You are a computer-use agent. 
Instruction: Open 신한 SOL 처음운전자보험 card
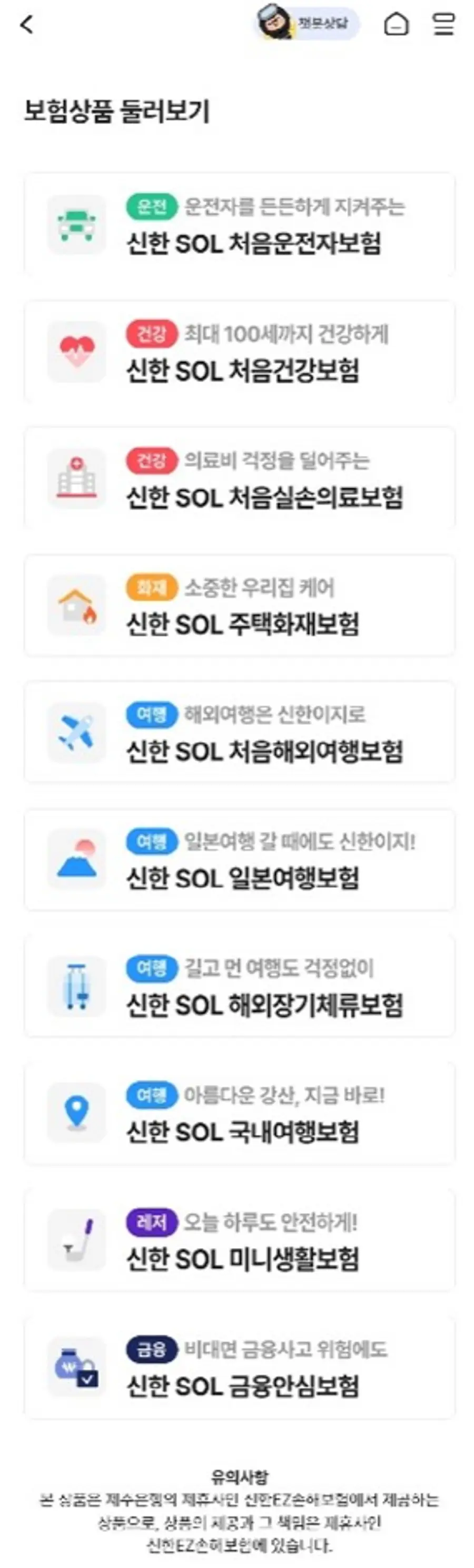click(239, 225)
